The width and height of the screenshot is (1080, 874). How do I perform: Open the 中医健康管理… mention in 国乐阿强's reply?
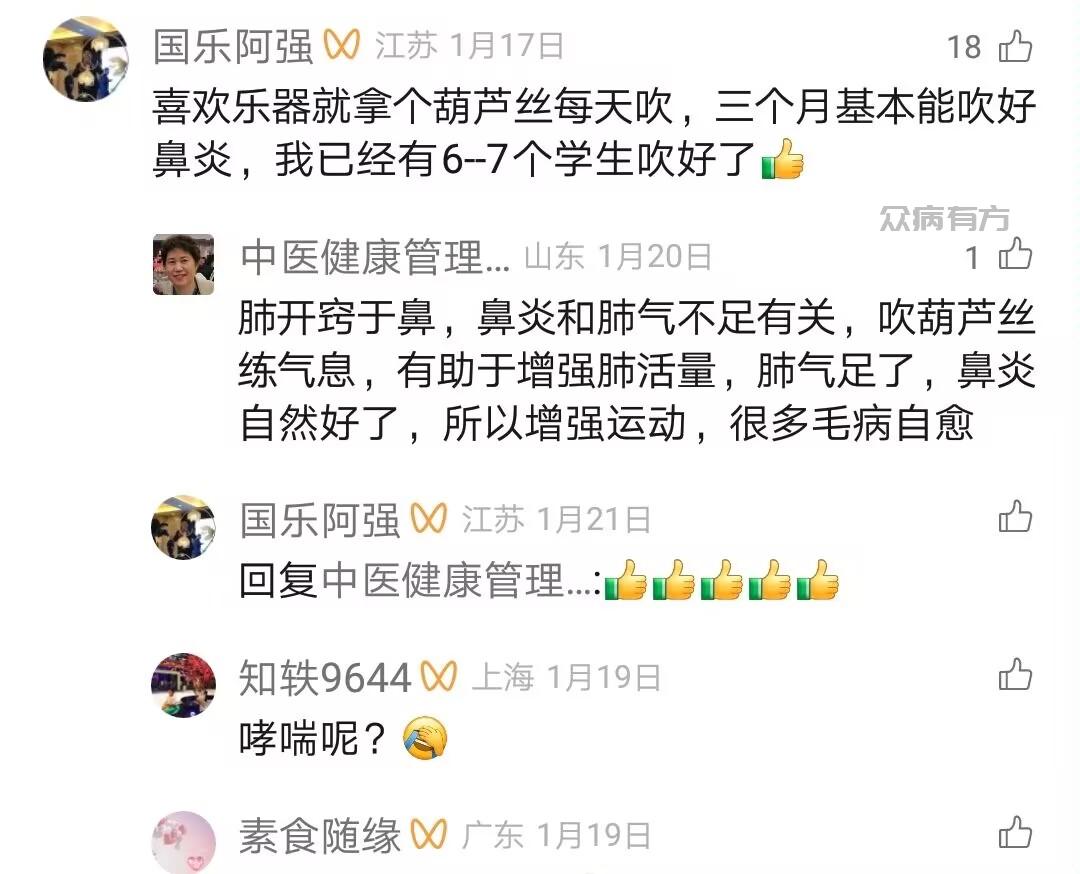(458, 580)
